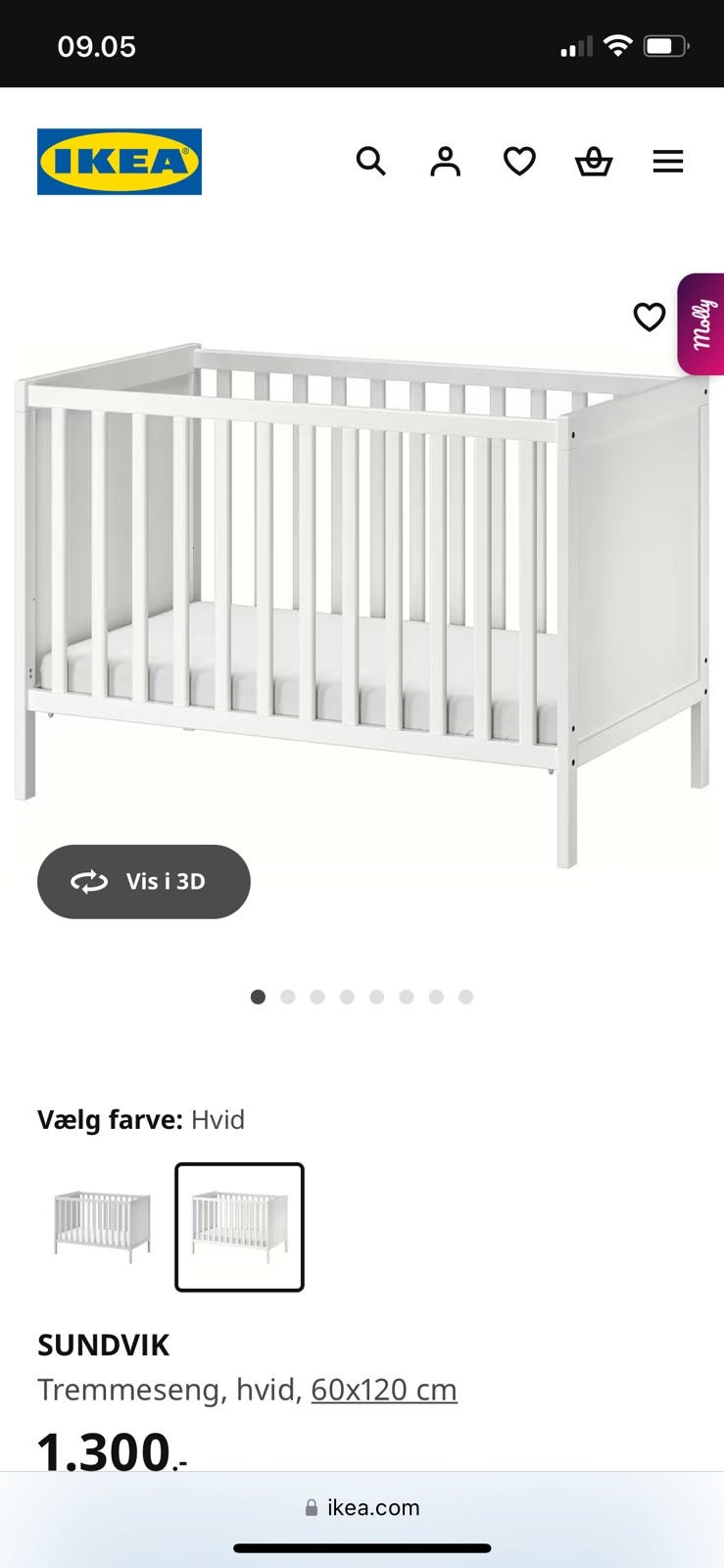Expand the 60x120 cm size option
Viewport: 724px width, 1568px height.
[x=383, y=1389]
